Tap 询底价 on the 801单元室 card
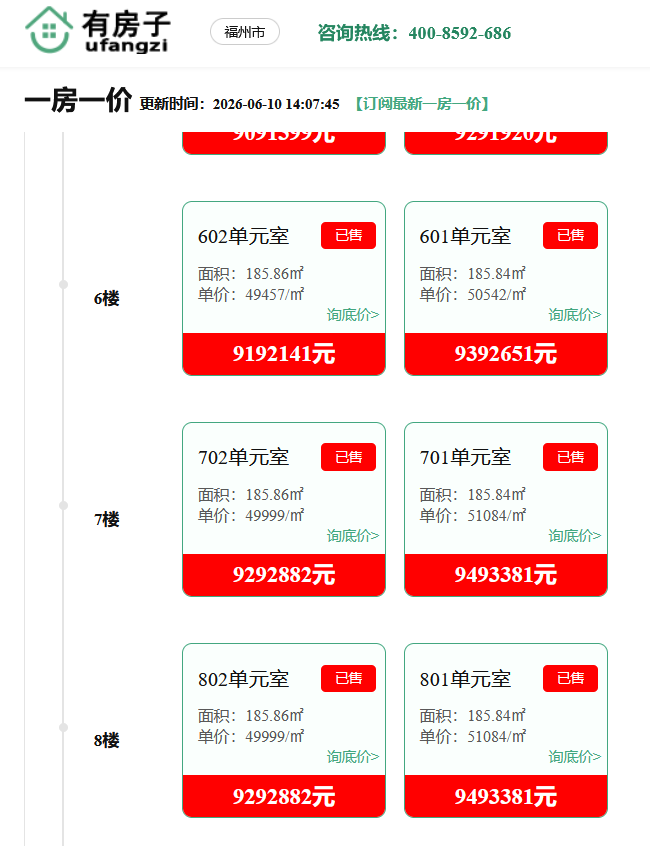Screen dimensions: 650x846 pyautogui.click(x=574, y=757)
